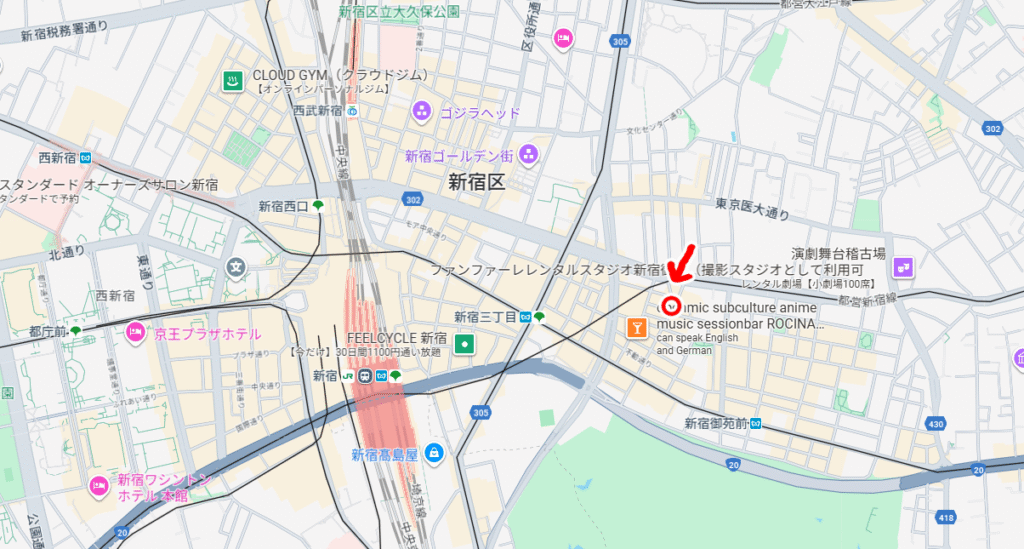Open the ROCINA sessionbar orange marker

636,327
